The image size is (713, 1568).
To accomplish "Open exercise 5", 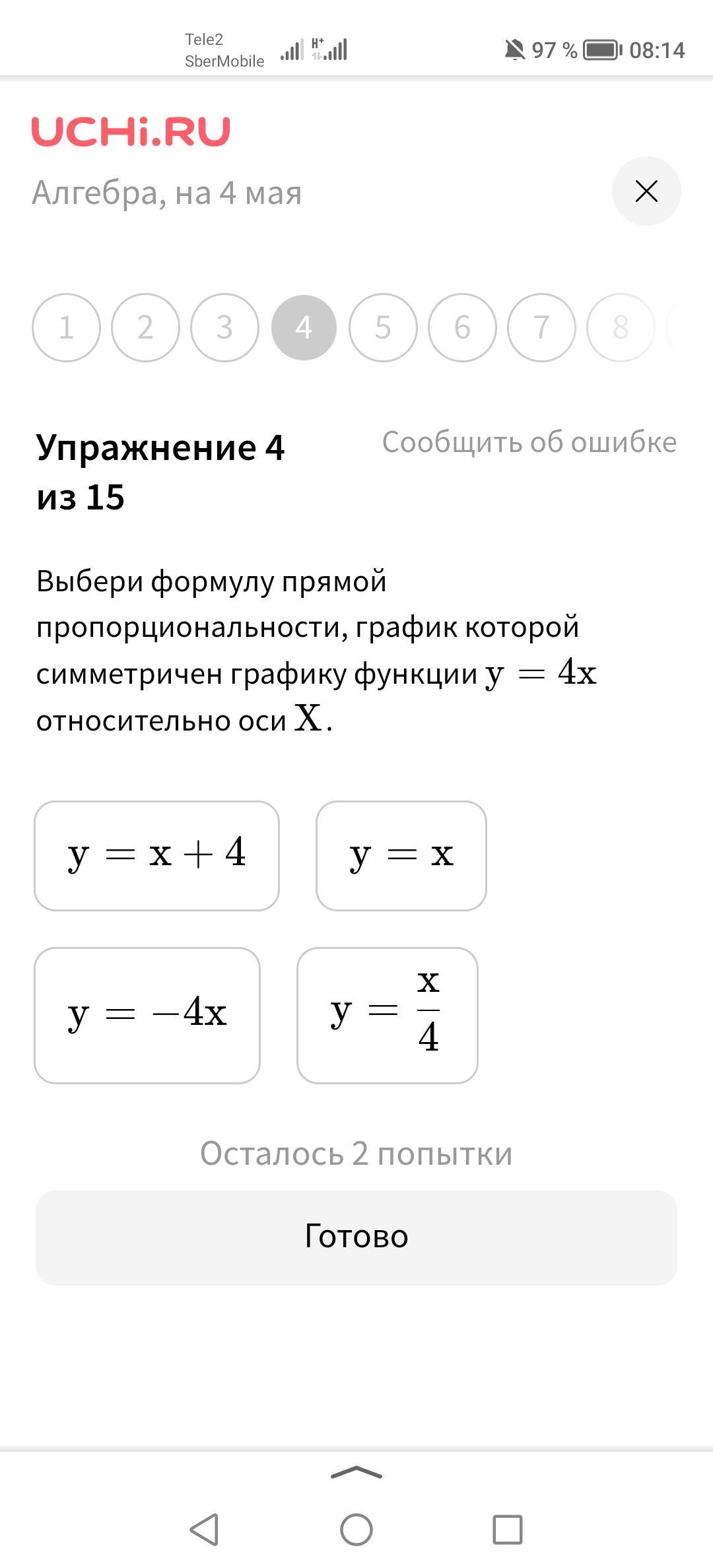I will (383, 327).
